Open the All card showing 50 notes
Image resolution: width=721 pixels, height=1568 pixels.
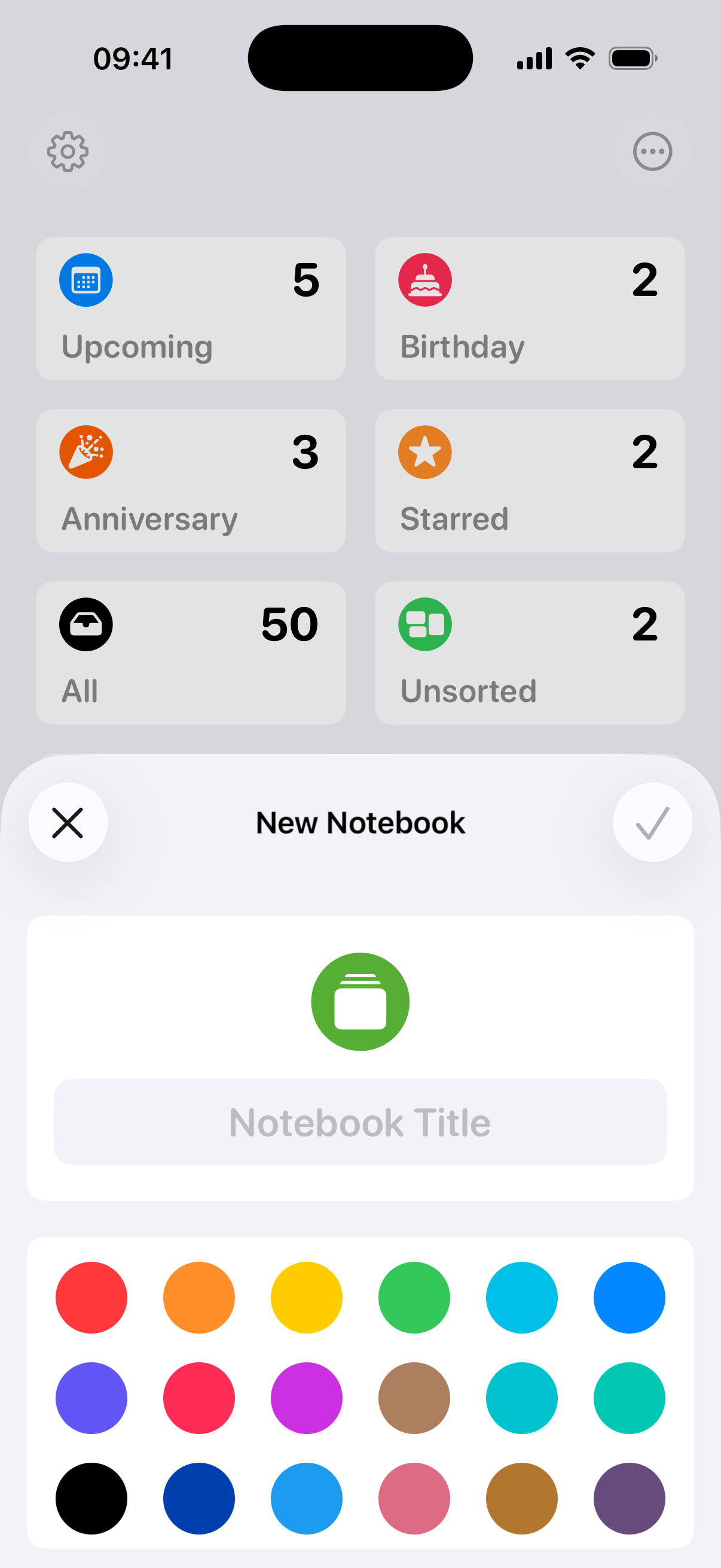(x=191, y=652)
